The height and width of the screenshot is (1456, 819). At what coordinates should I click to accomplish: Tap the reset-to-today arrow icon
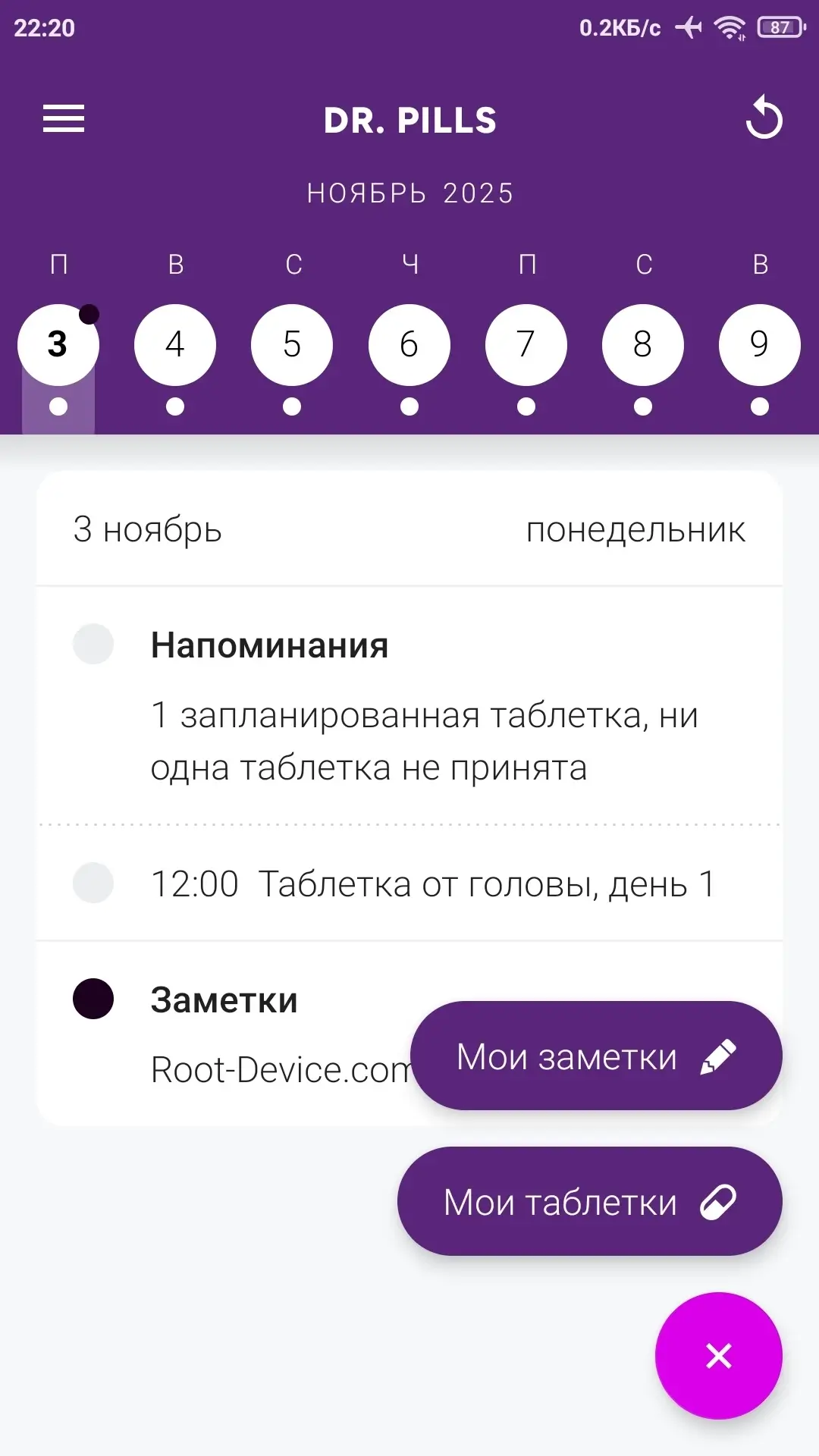[763, 119]
